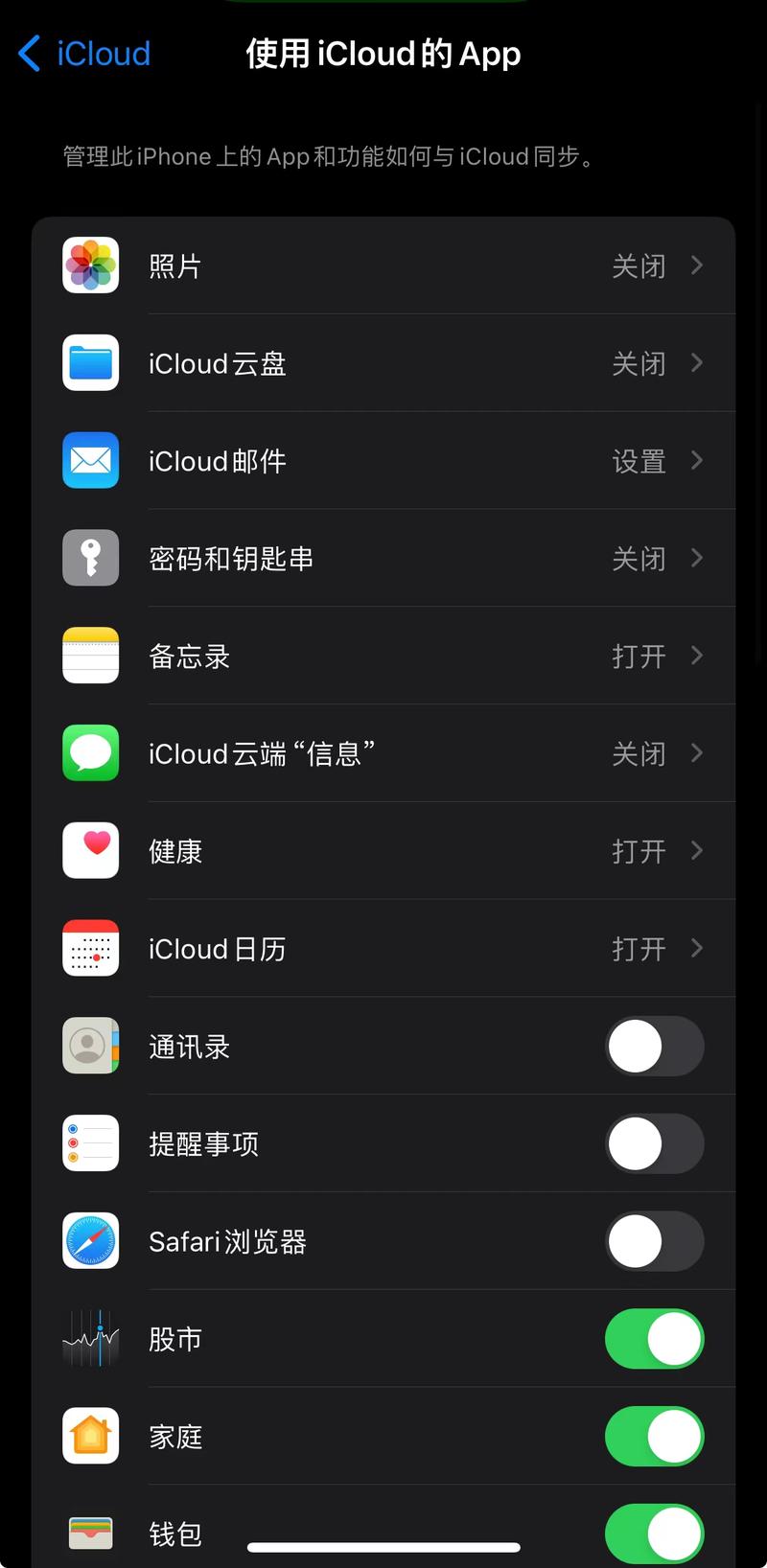Expand the 备忘录 row chevron

[x=697, y=656]
